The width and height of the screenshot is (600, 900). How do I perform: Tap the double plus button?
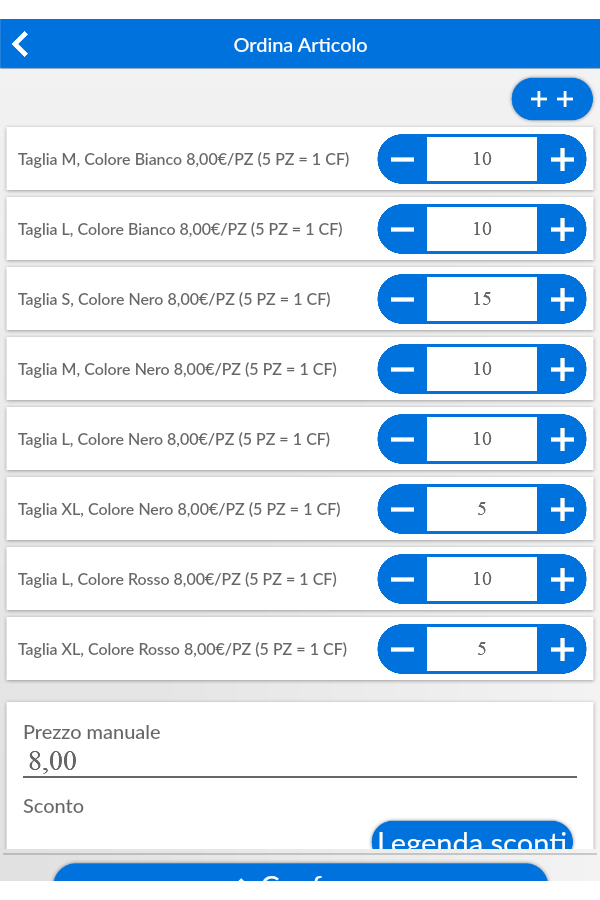coord(552,99)
